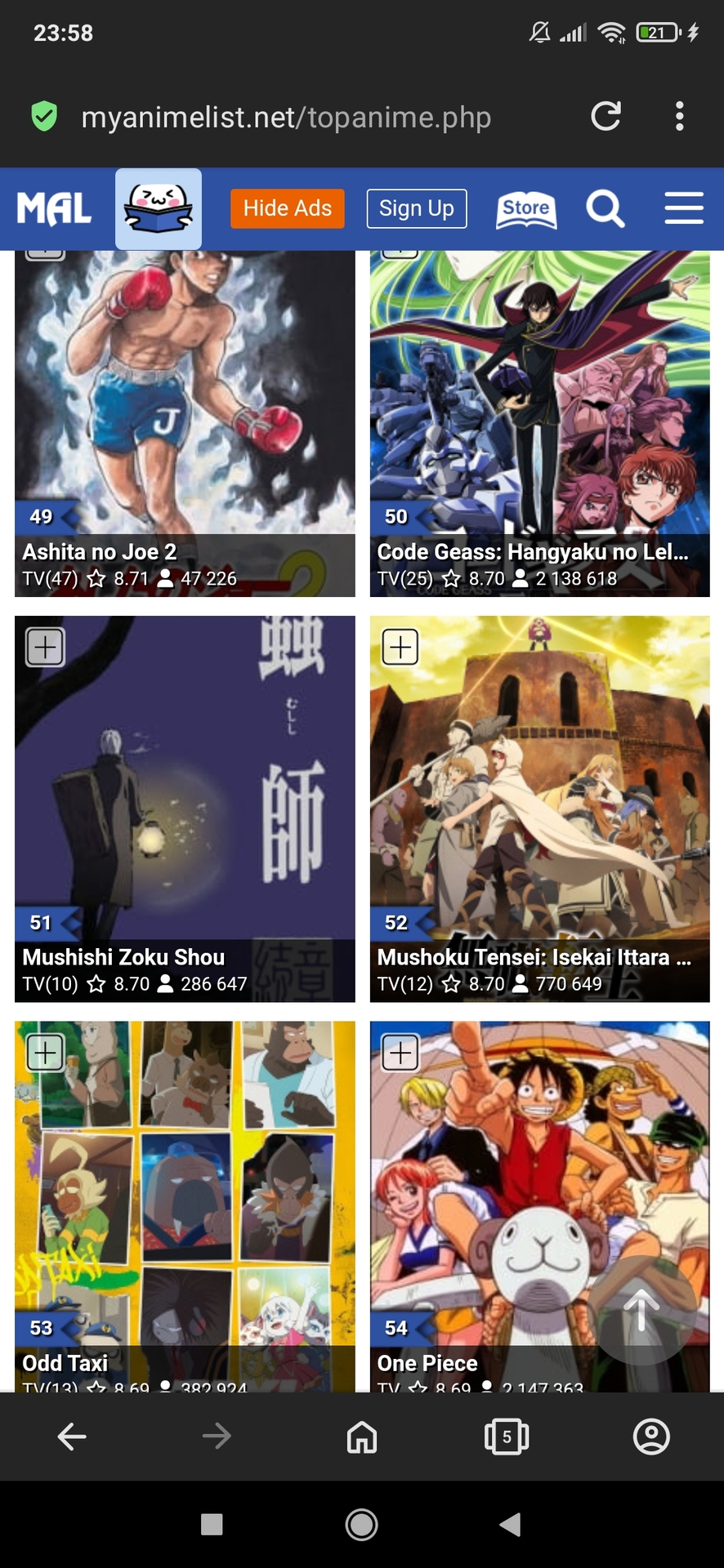The width and height of the screenshot is (724, 1568).
Task: Reload the MyAnimeList page
Action: [606, 117]
